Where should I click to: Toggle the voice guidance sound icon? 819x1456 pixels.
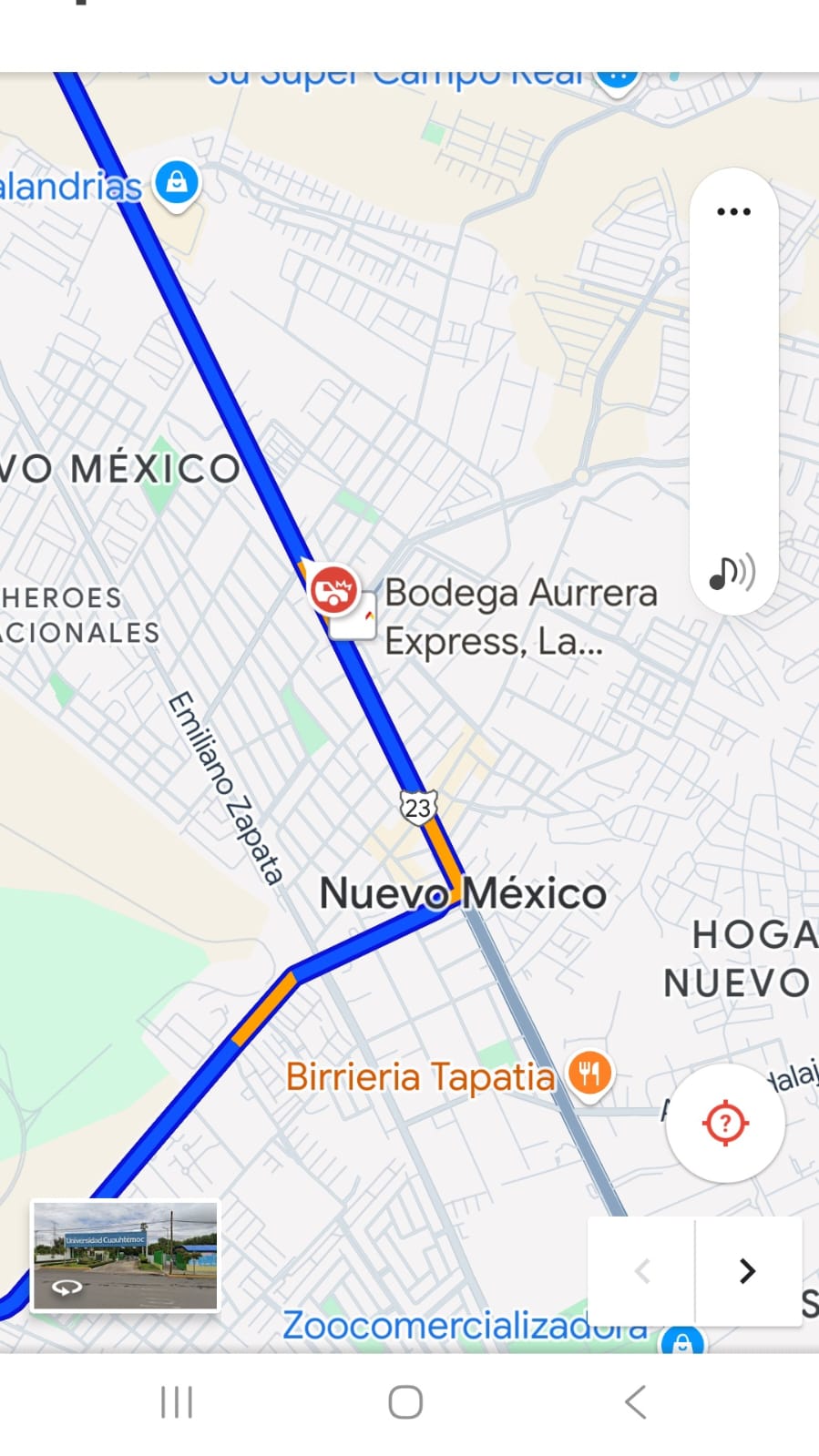pos(732,573)
